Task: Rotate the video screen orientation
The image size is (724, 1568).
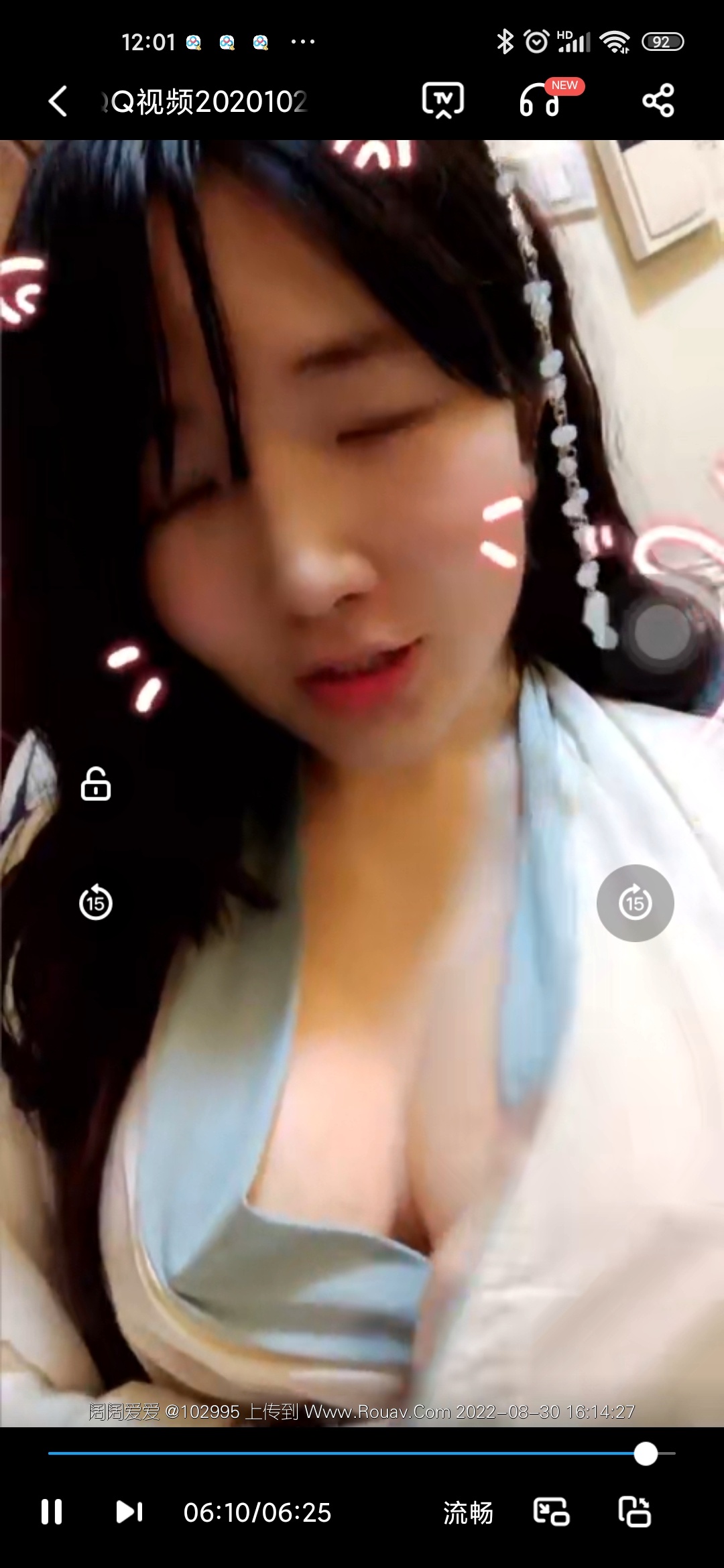Action: pos(634,1512)
